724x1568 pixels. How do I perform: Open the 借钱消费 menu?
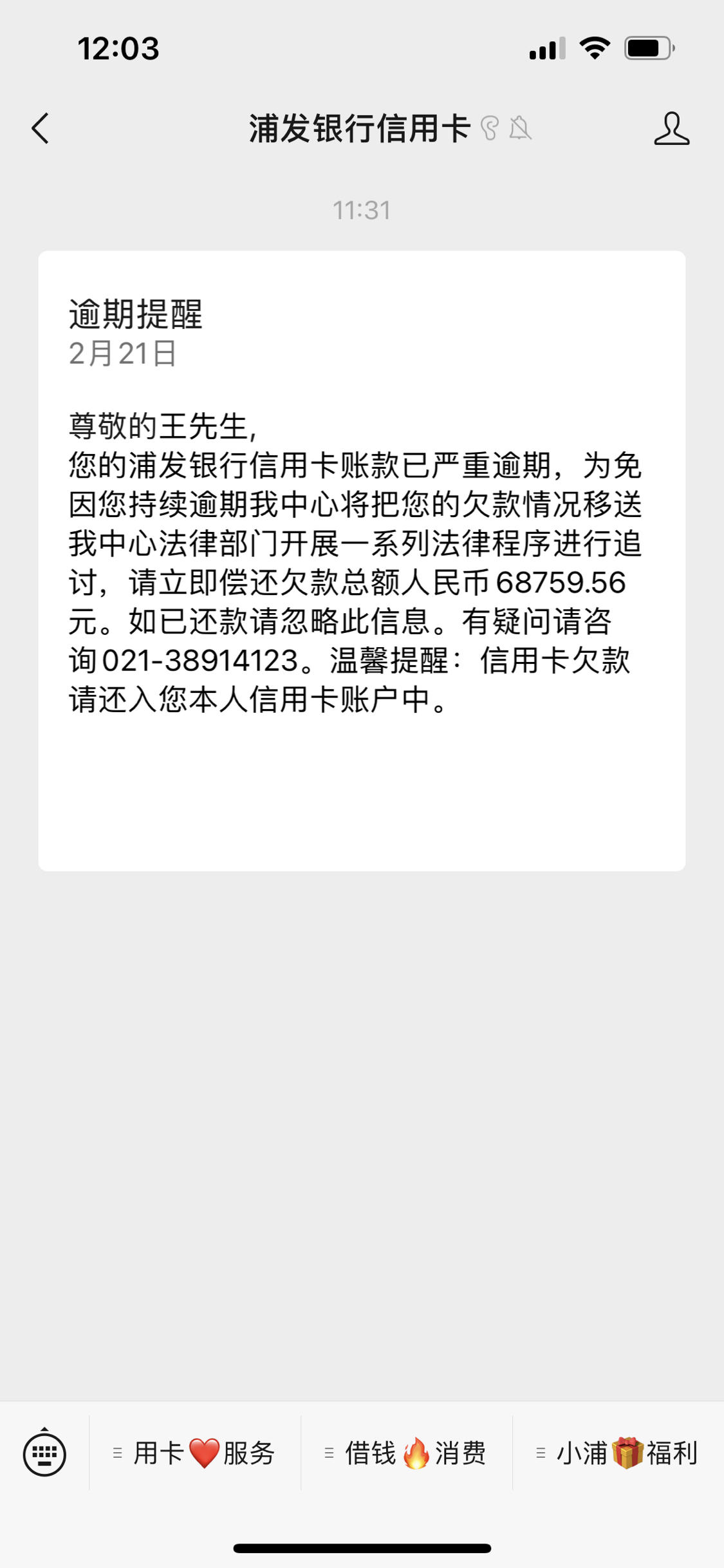pos(407,1453)
